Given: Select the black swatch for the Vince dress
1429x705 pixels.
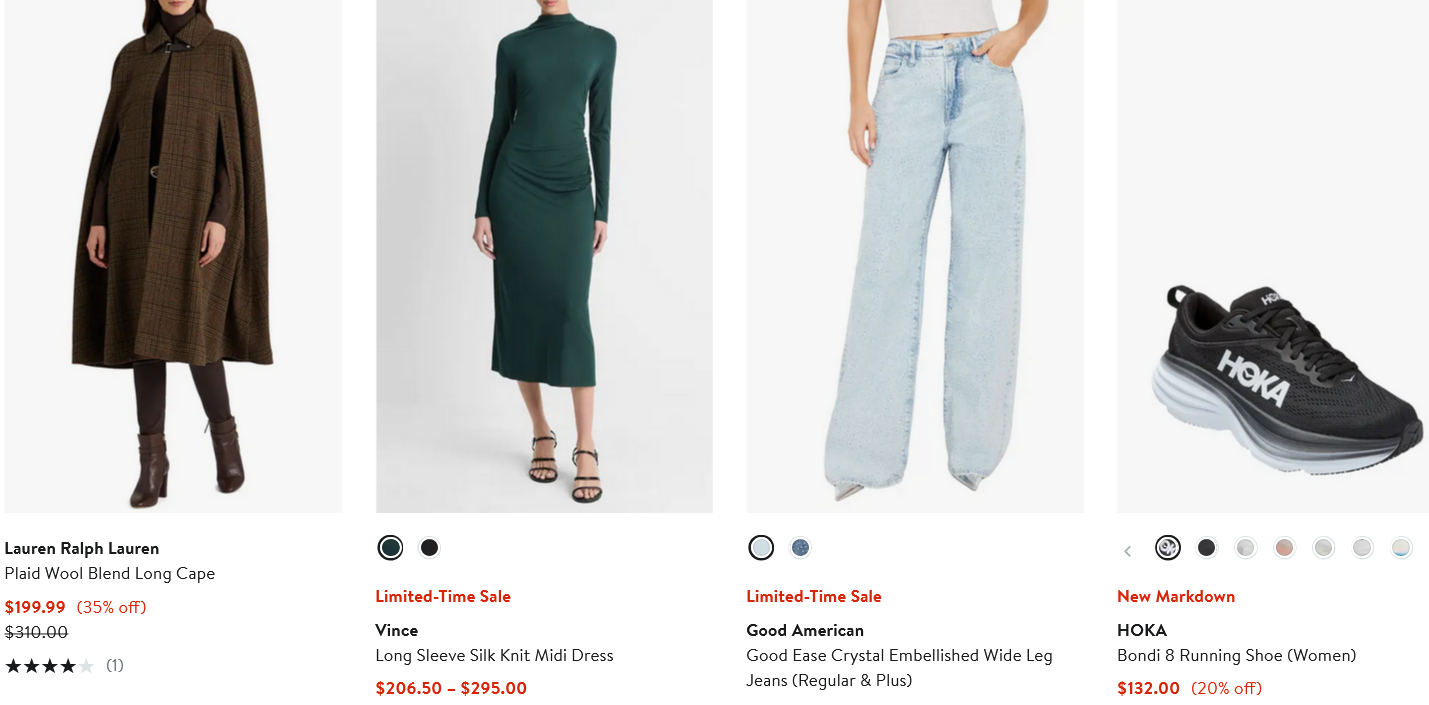Looking at the screenshot, I should 429,548.
